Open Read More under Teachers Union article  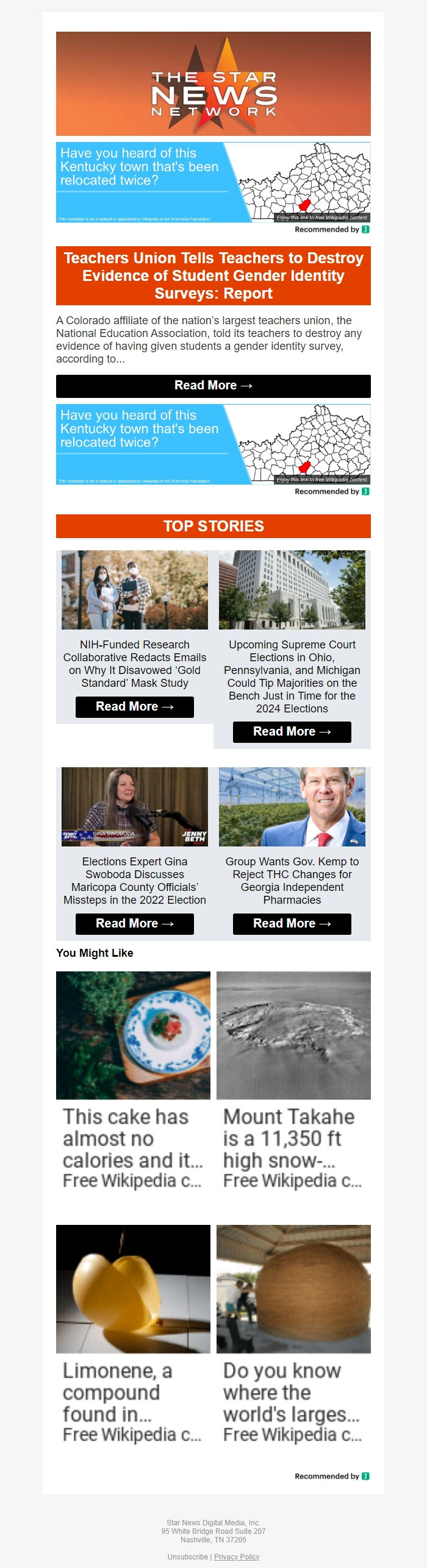pyautogui.click(x=213, y=386)
